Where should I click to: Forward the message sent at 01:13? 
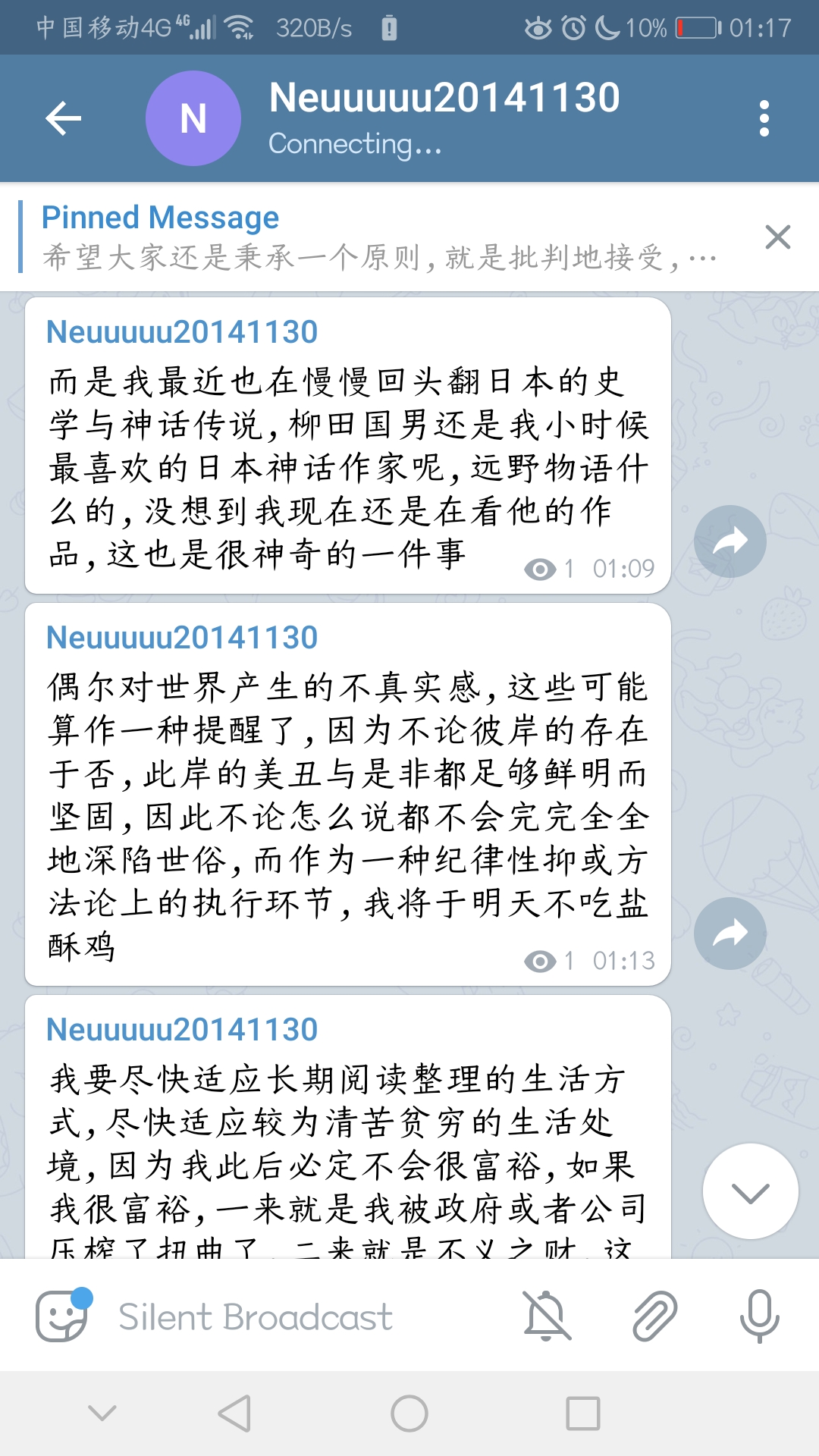click(730, 933)
